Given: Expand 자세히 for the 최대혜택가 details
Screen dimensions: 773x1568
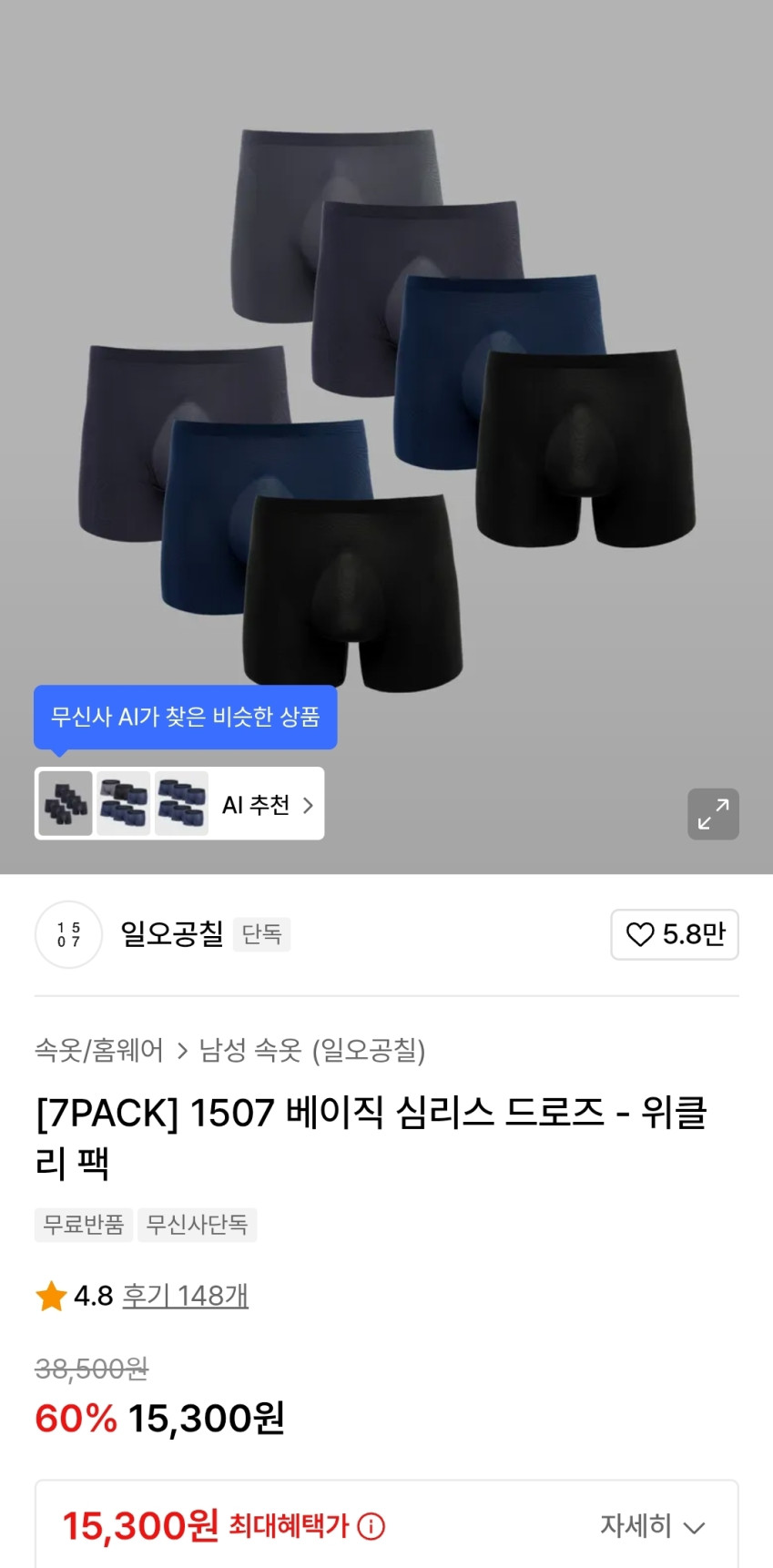Looking at the screenshot, I should pyautogui.click(x=652, y=1525).
